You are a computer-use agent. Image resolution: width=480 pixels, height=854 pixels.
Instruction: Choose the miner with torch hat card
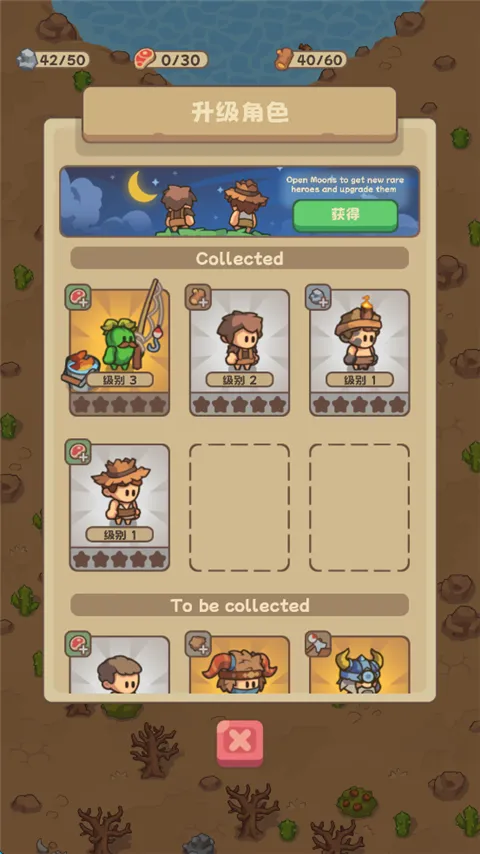360,352
